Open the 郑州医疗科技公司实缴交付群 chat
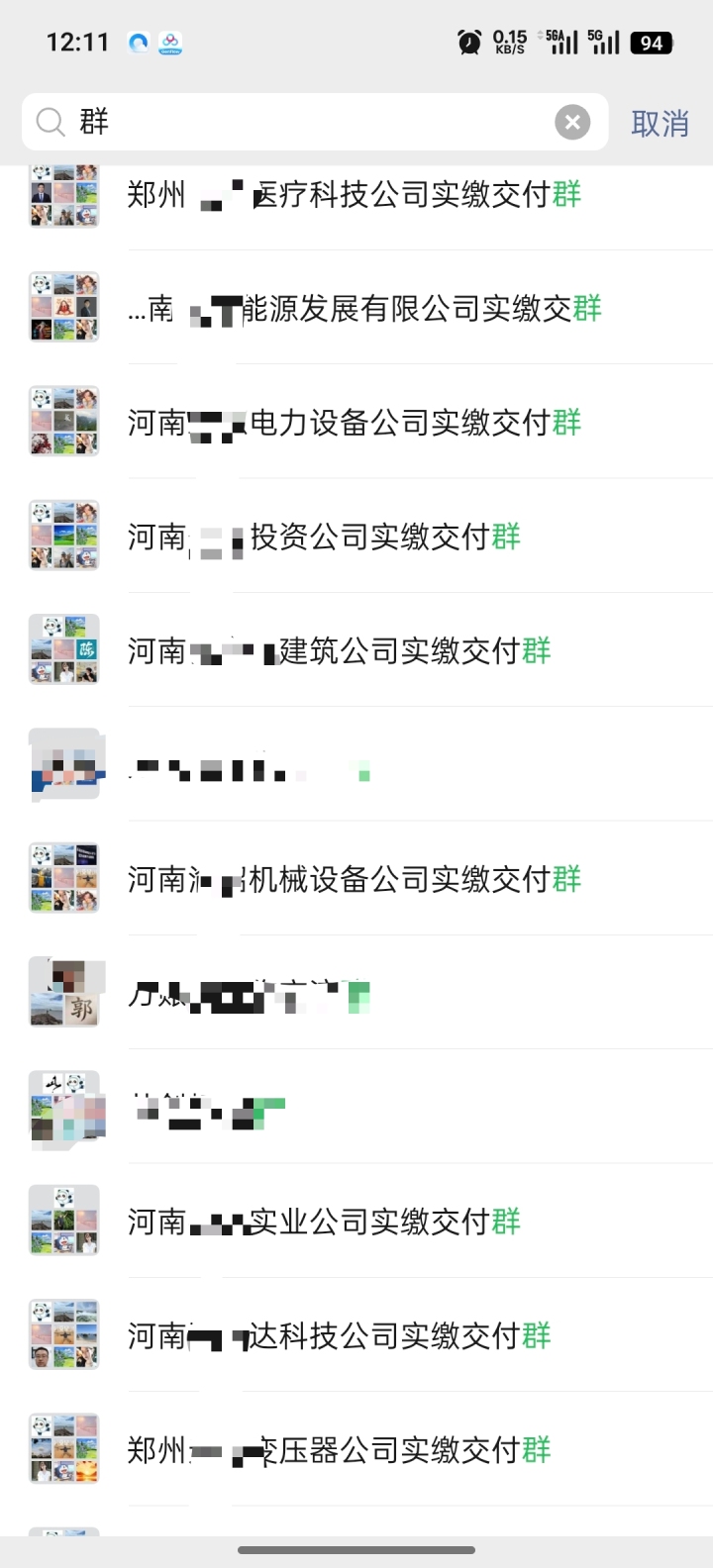This screenshot has height=1568, width=713. (x=356, y=195)
